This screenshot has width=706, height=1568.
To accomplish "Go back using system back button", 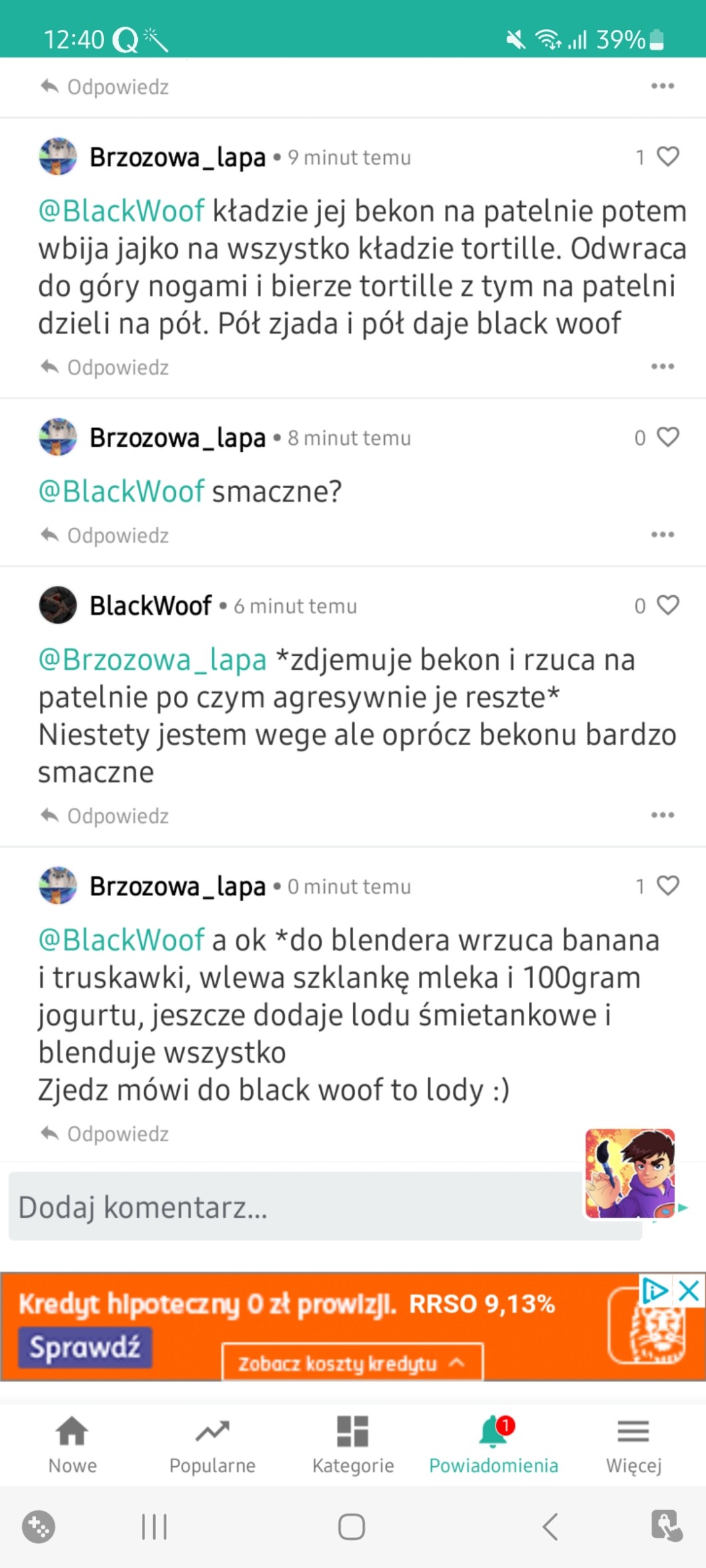I will pyautogui.click(x=550, y=1526).
